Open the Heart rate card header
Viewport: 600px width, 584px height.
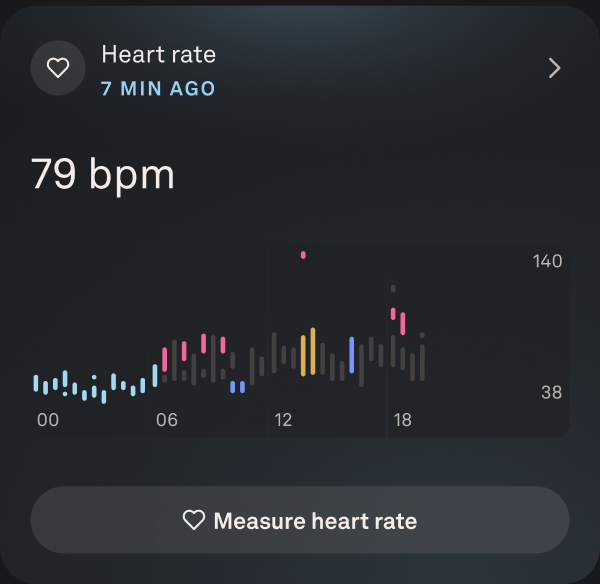[158, 68]
